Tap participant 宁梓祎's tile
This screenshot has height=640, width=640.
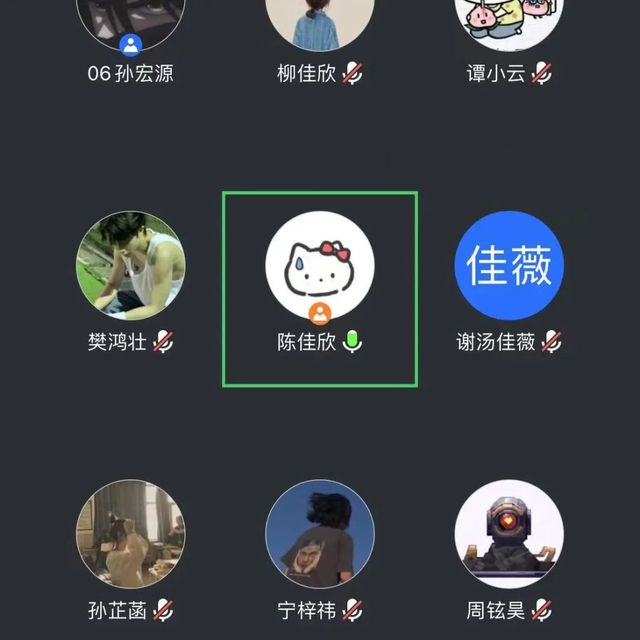(320, 535)
